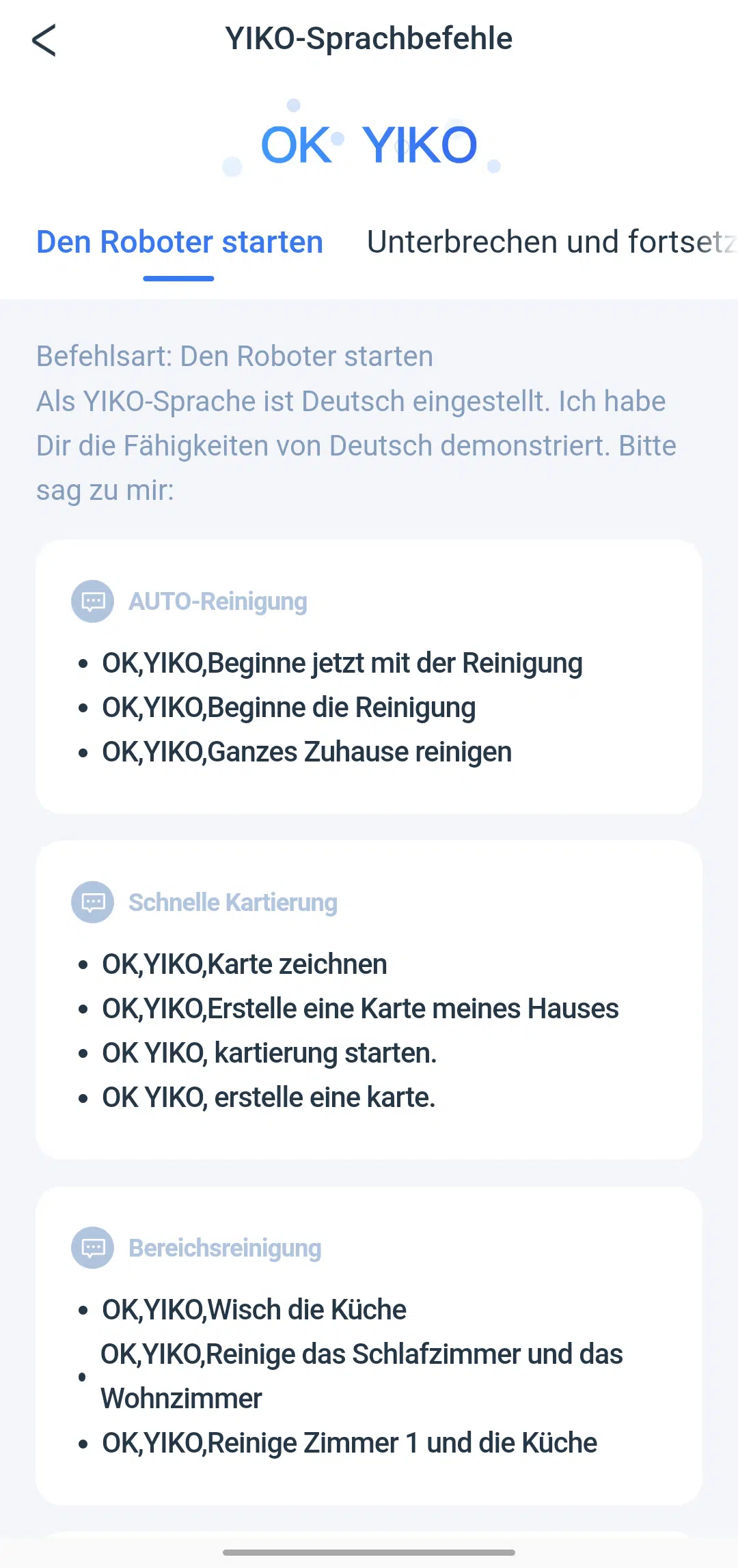Select the Den Roboter starten tab

[179, 242]
